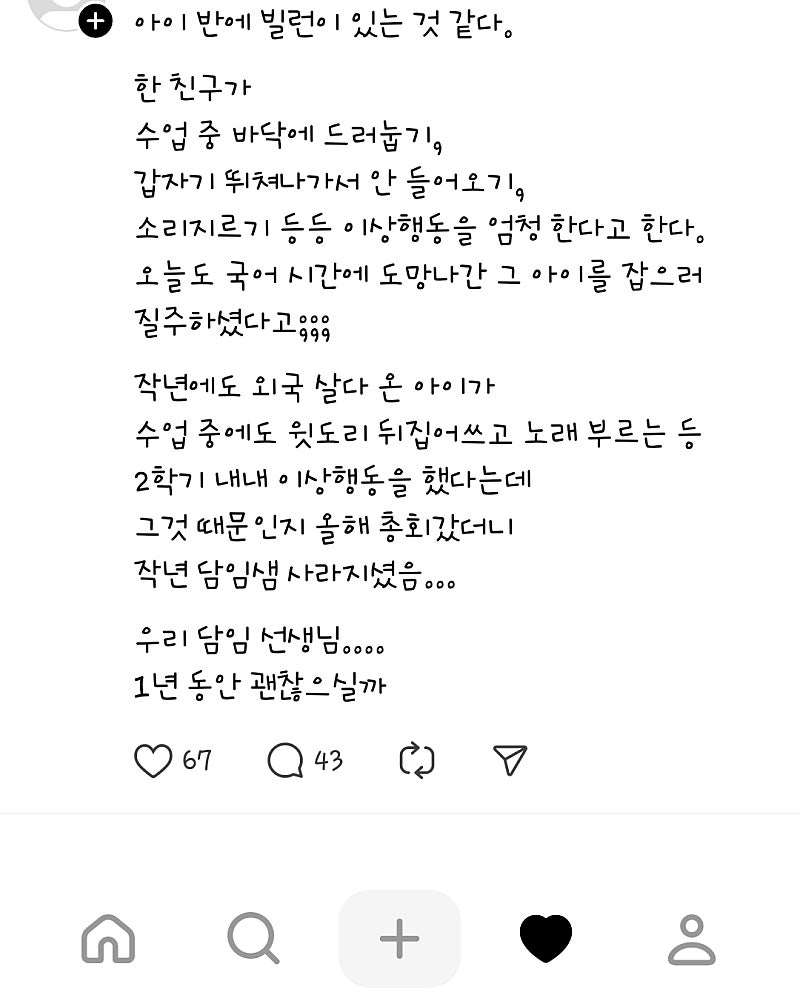Switch to the Search tab

pos(252,939)
